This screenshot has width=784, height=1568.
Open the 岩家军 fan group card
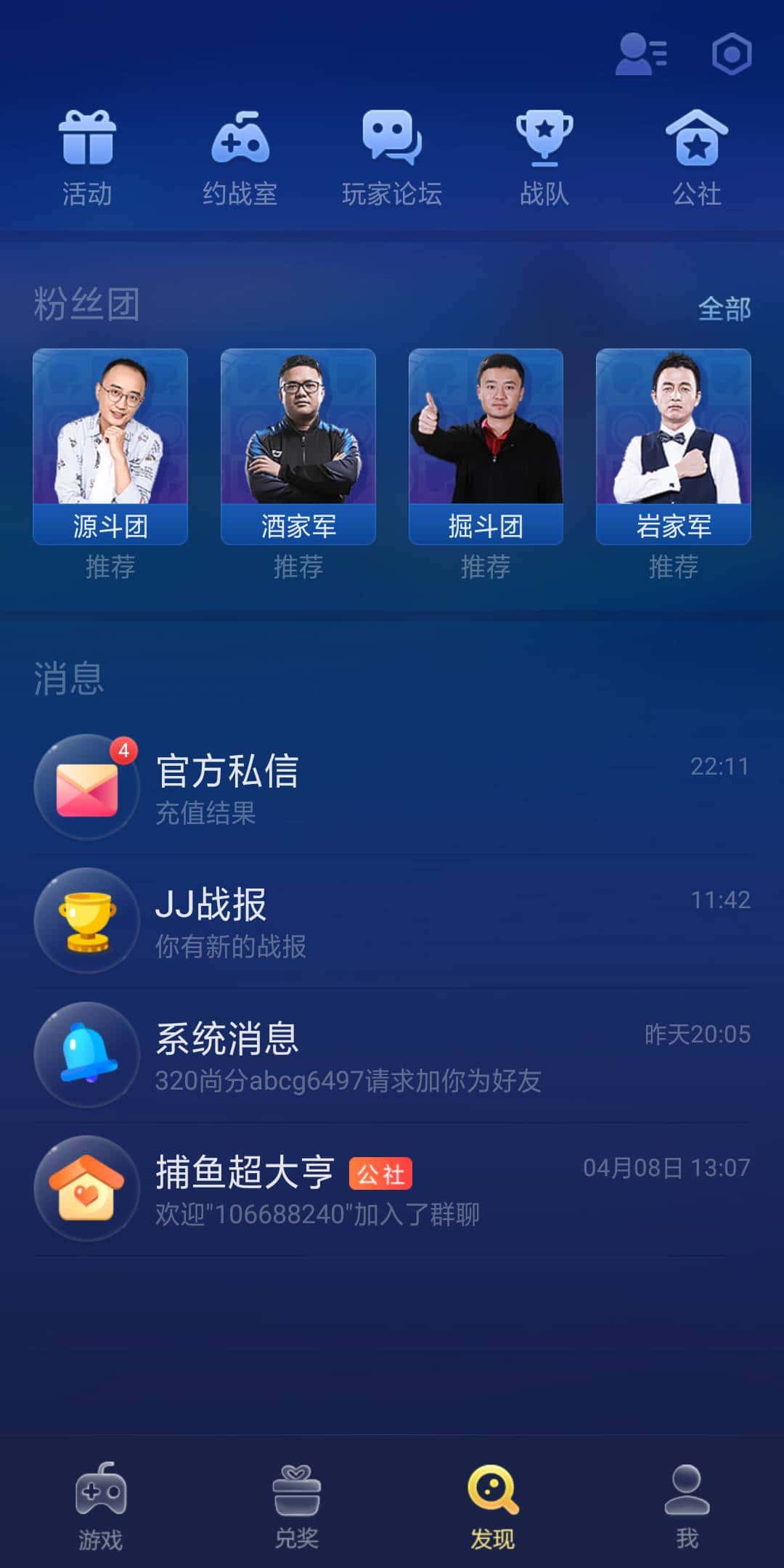tap(674, 443)
